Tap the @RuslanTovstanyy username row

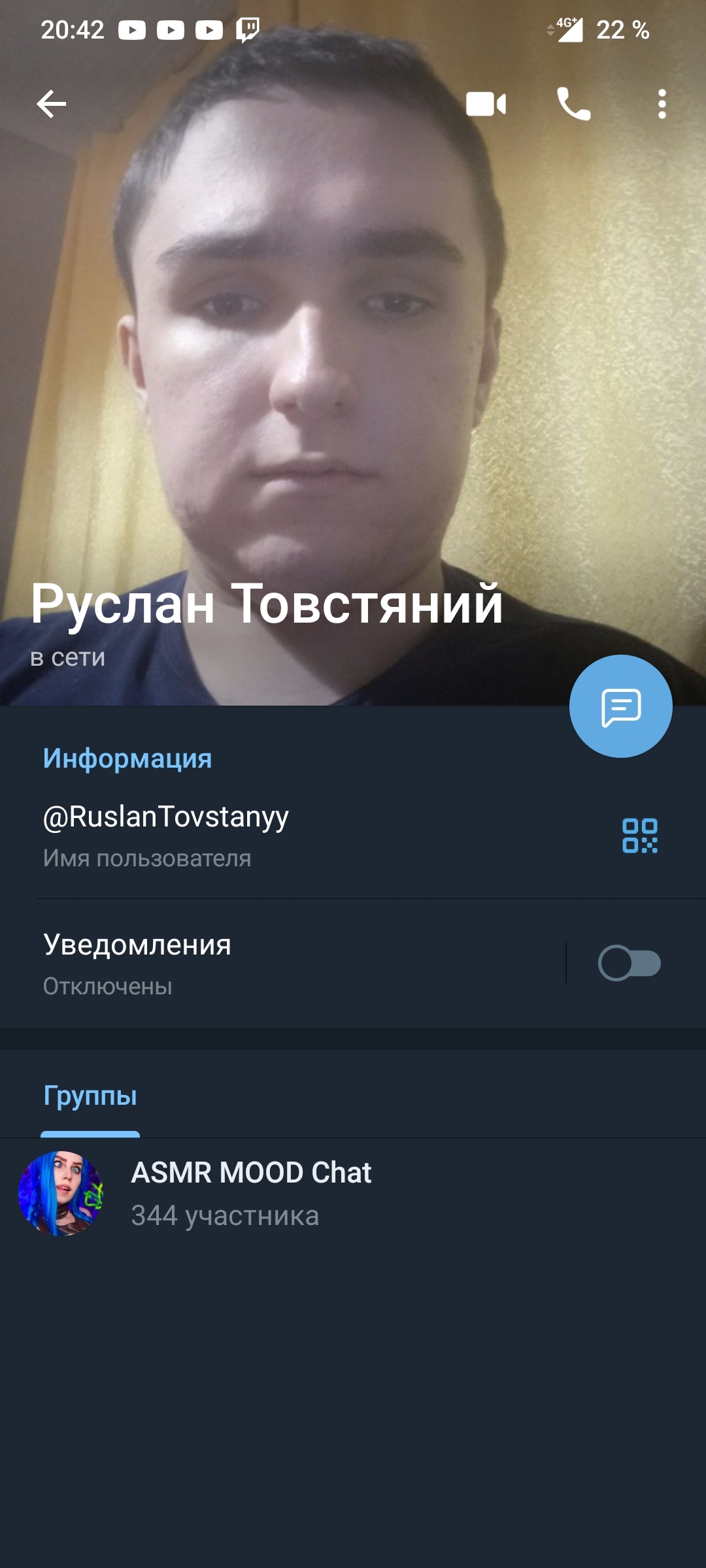[261, 834]
